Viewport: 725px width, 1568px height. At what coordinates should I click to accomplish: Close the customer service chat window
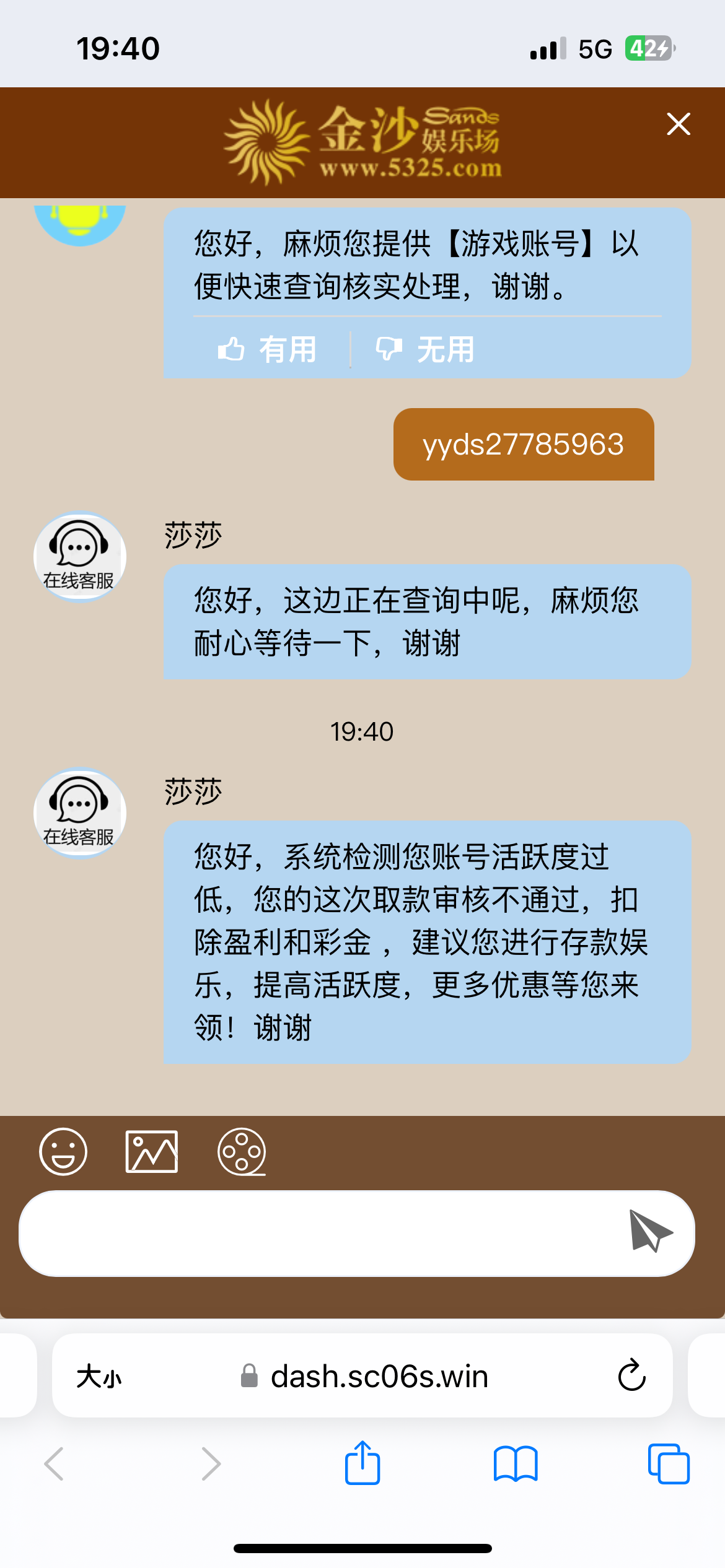(x=679, y=124)
